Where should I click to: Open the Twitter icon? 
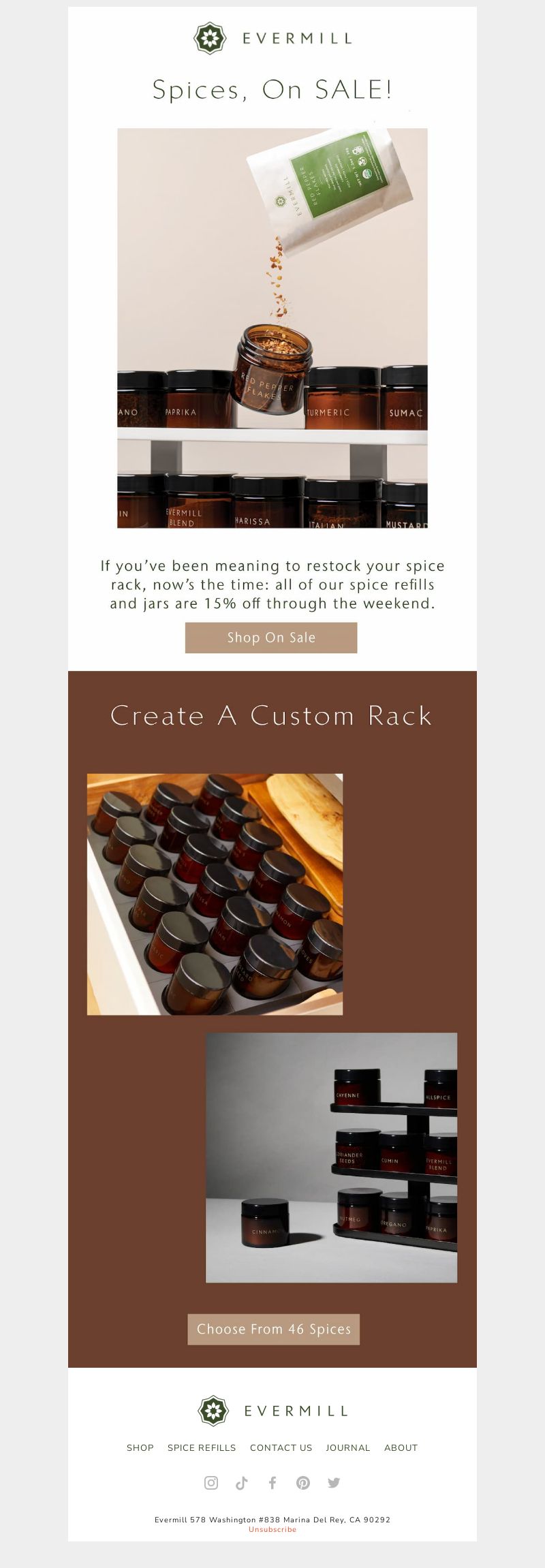pos(334,1483)
